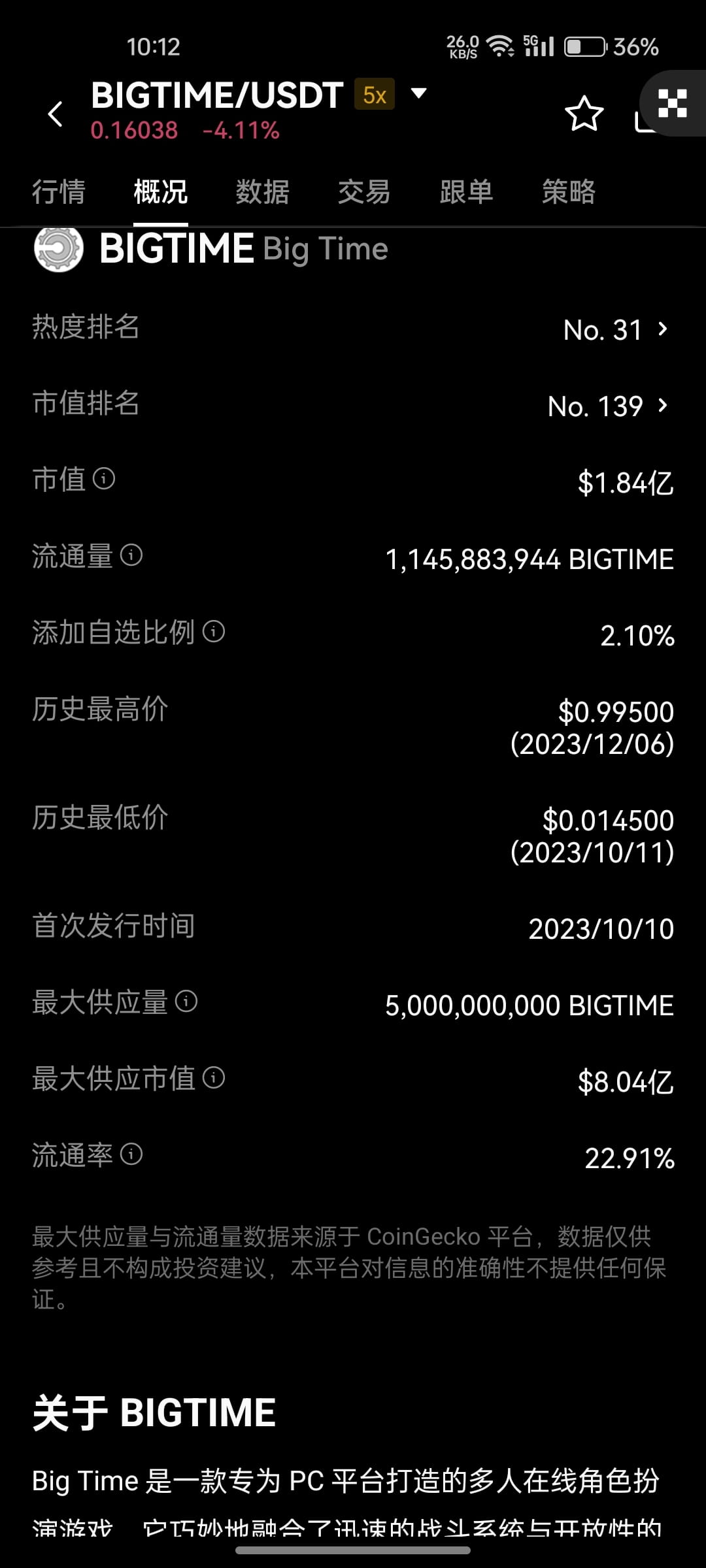706x1568 pixels.
Task: Show info about 最大供应市值
Action: [214, 1077]
